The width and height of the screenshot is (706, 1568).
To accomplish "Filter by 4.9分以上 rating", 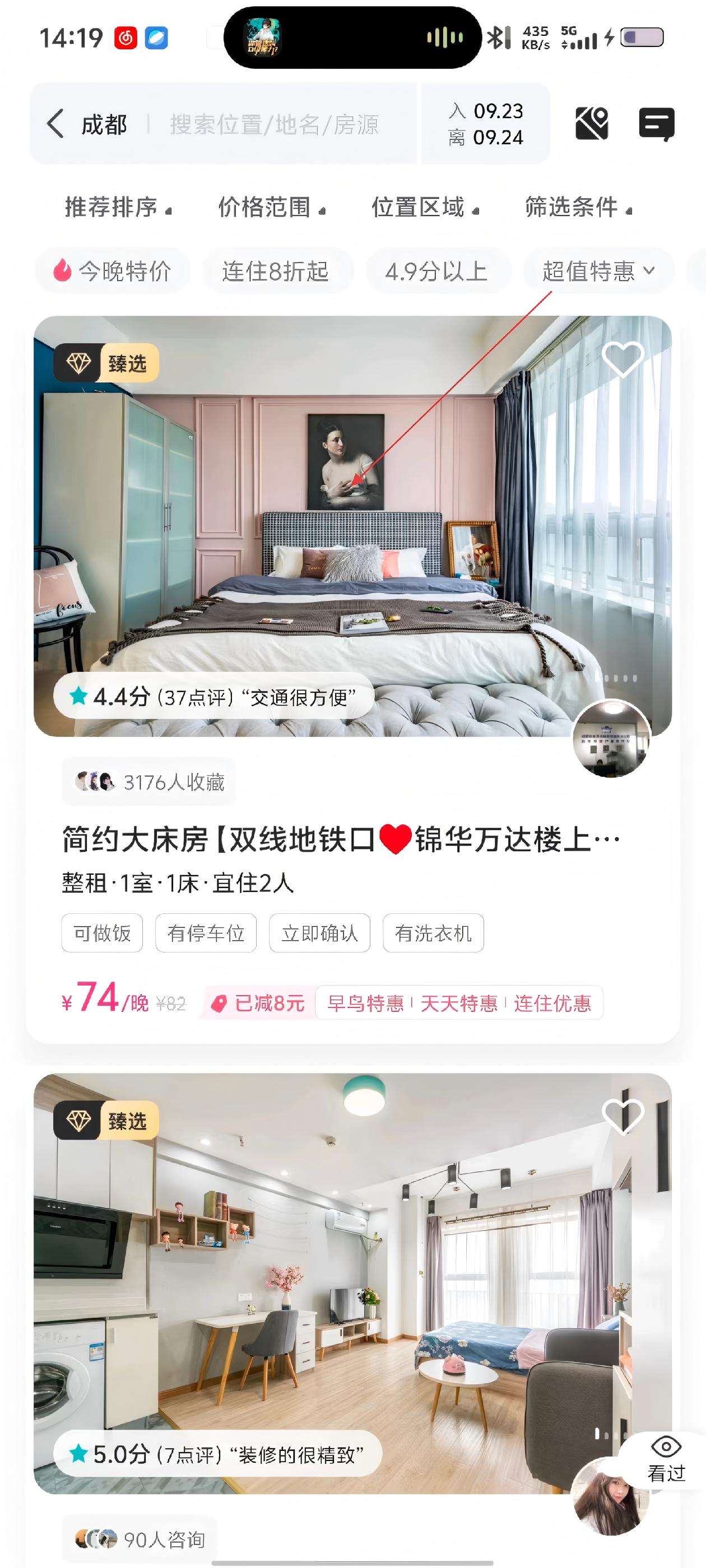I will click(x=436, y=271).
